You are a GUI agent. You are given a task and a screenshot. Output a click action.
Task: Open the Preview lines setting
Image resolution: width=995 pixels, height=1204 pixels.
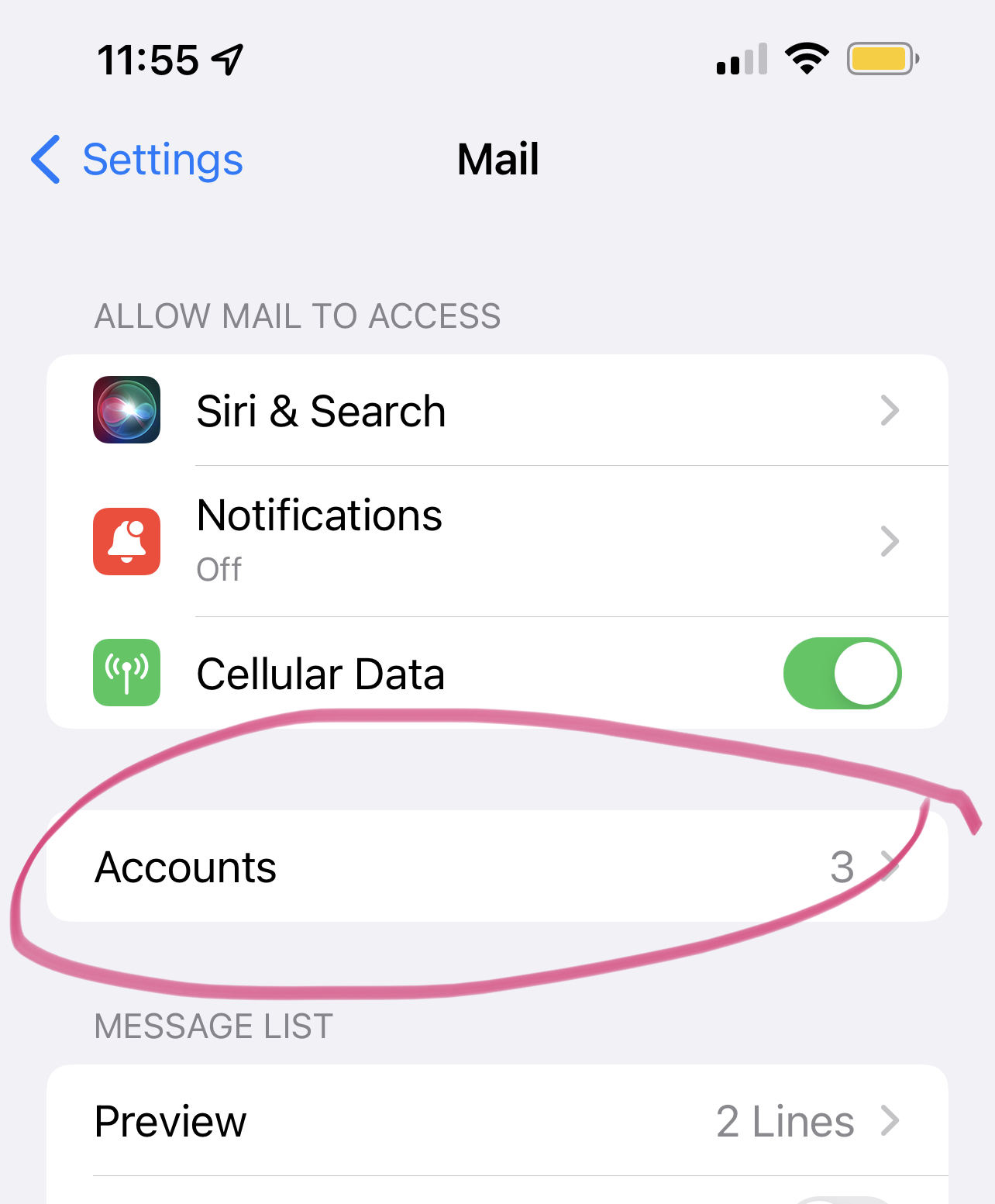[496, 1120]
